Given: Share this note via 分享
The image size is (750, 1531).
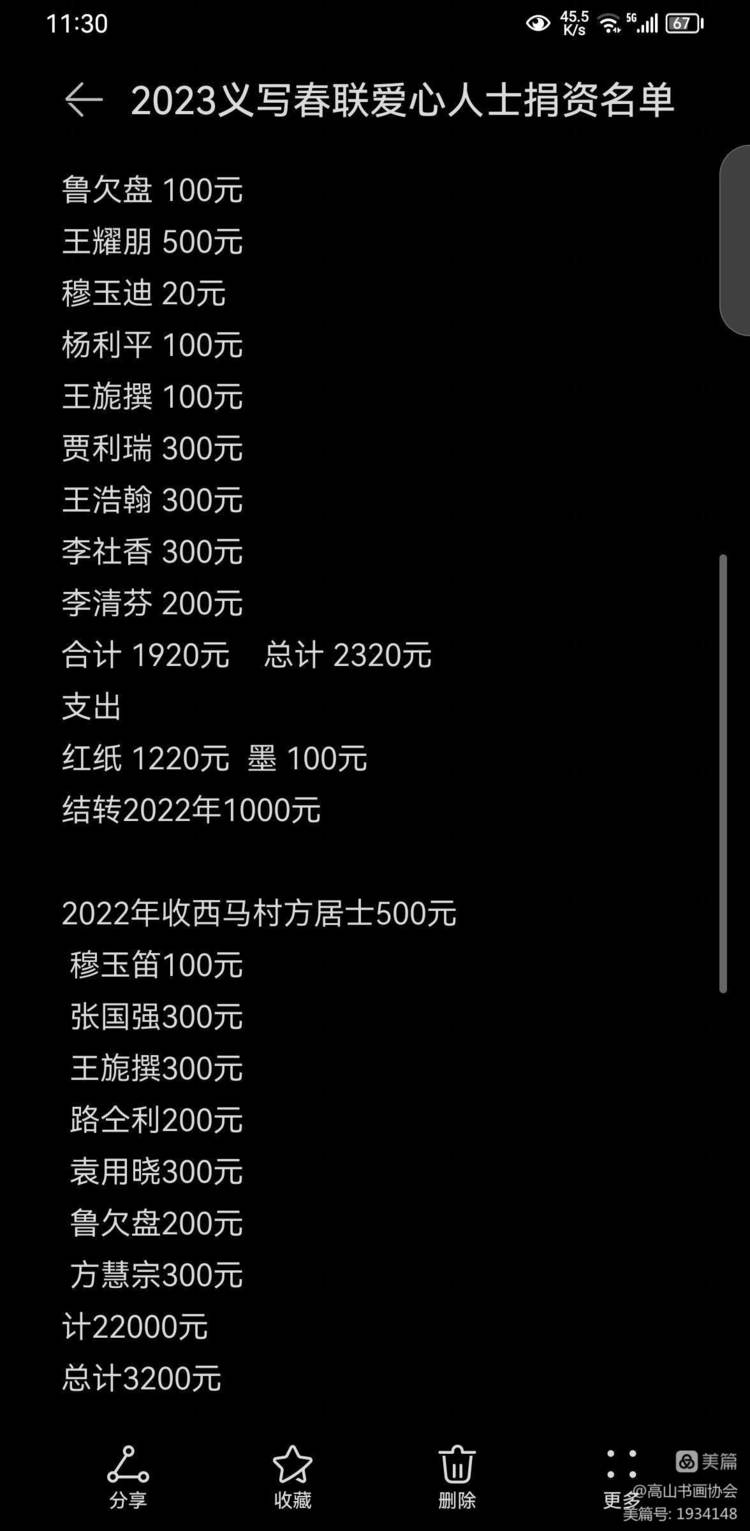Looking at the screenshot, I should point(127,1477).
